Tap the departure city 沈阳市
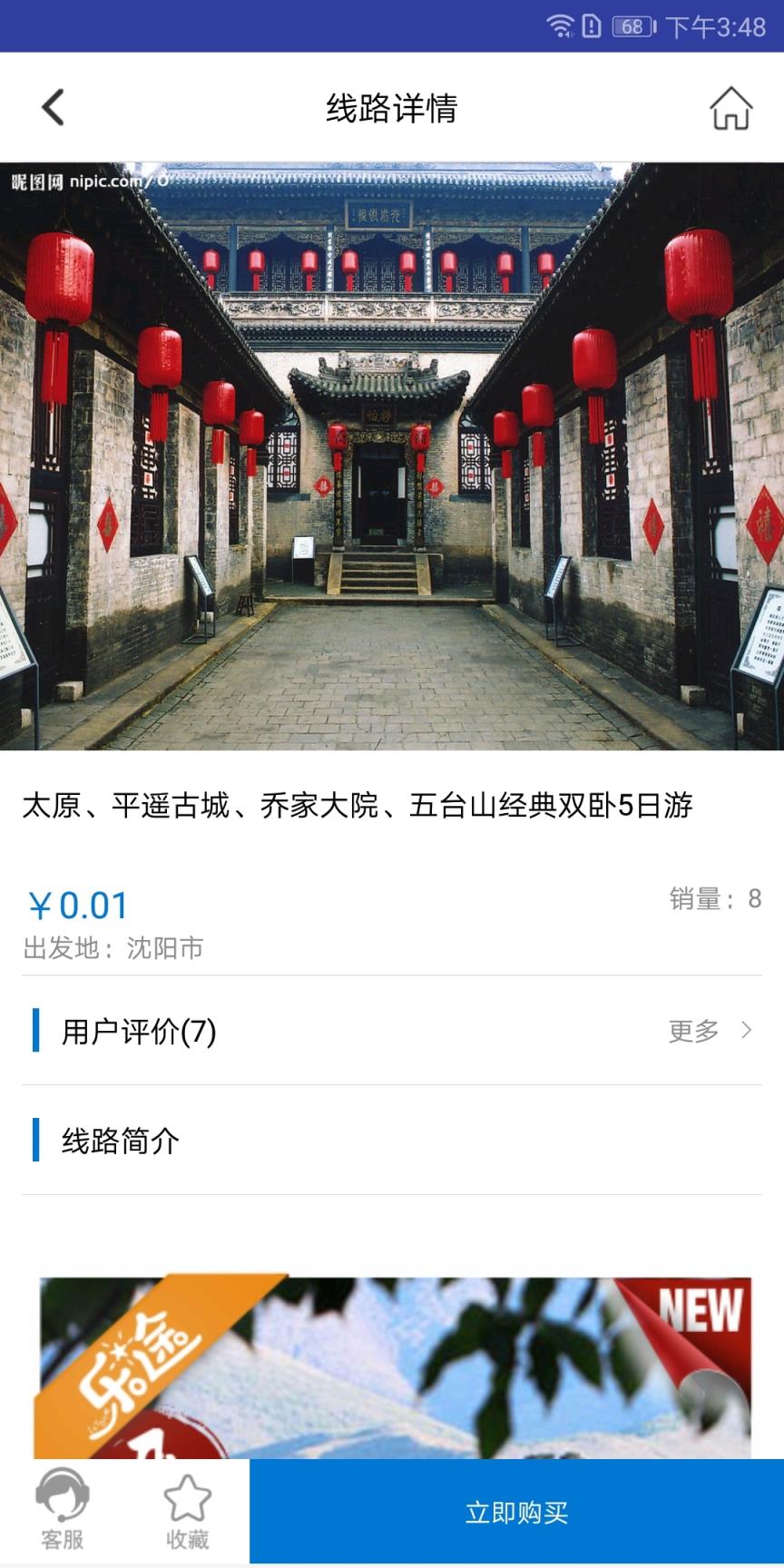 click(x=113, y=949)
